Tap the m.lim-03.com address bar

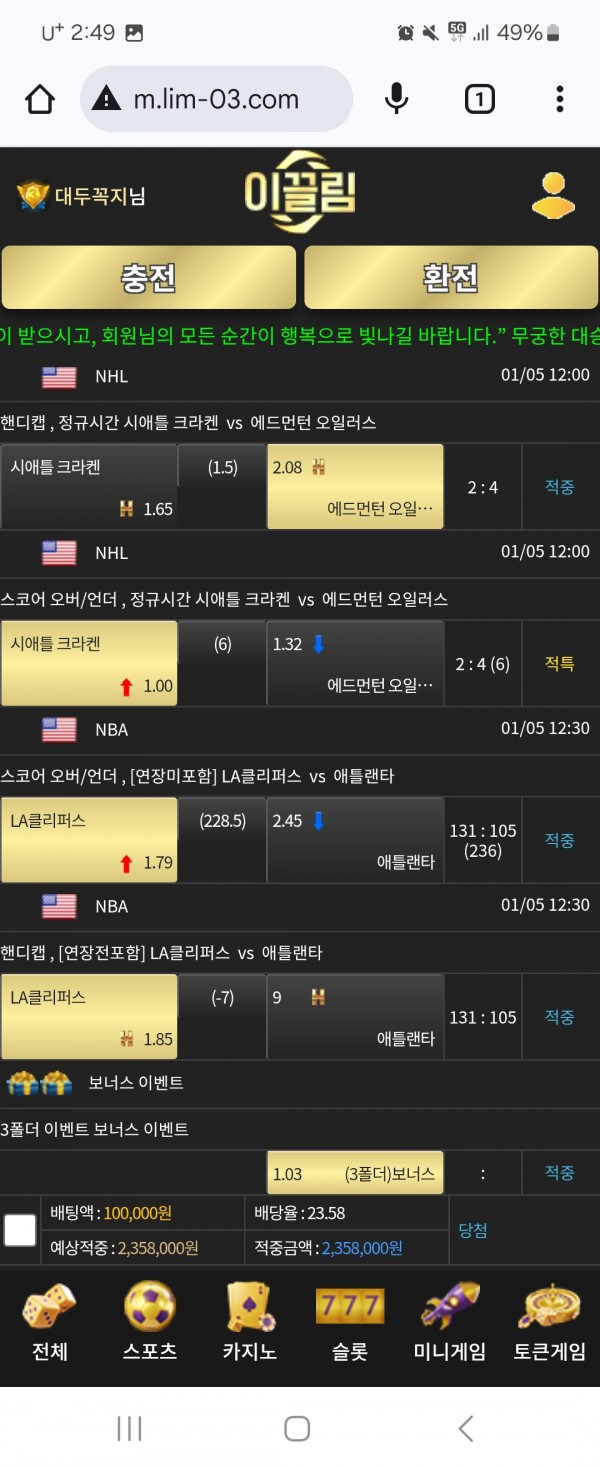click(216, 99)
